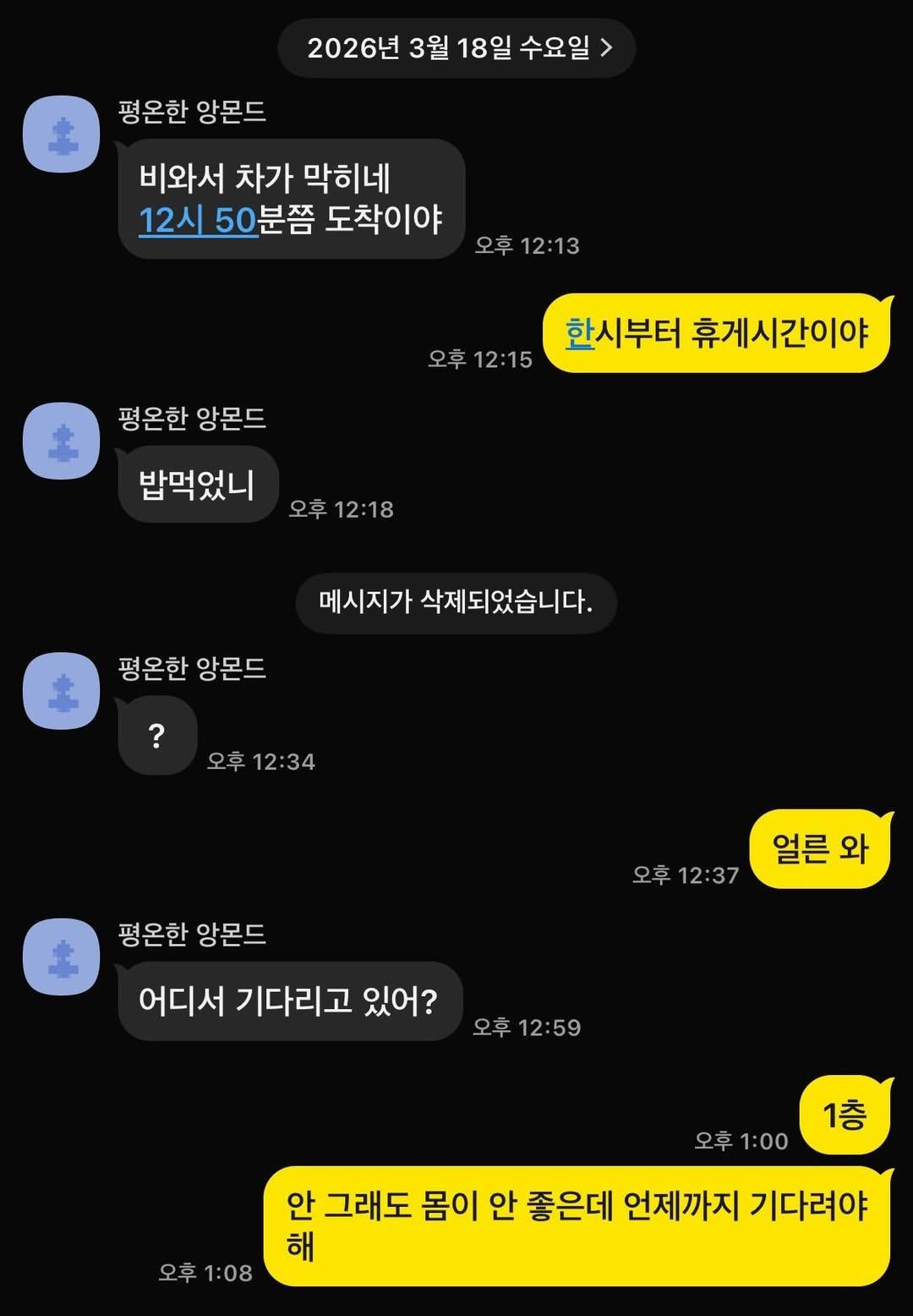Click the 한시부터 휴게시간이야 yellow bubble
Image resolution: width=913 pixels, height=1316 pixels.
[719, 333]
